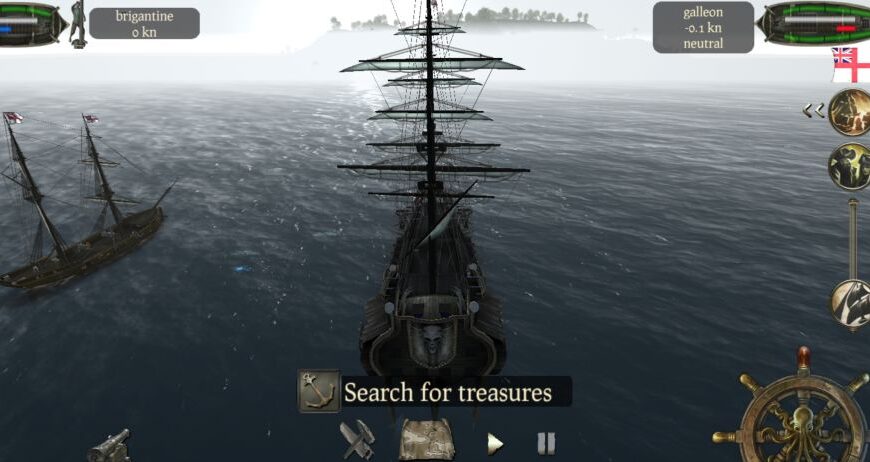The image size is (870, 462).
Task: Pause the game
Action: click(x=545, y=443)
